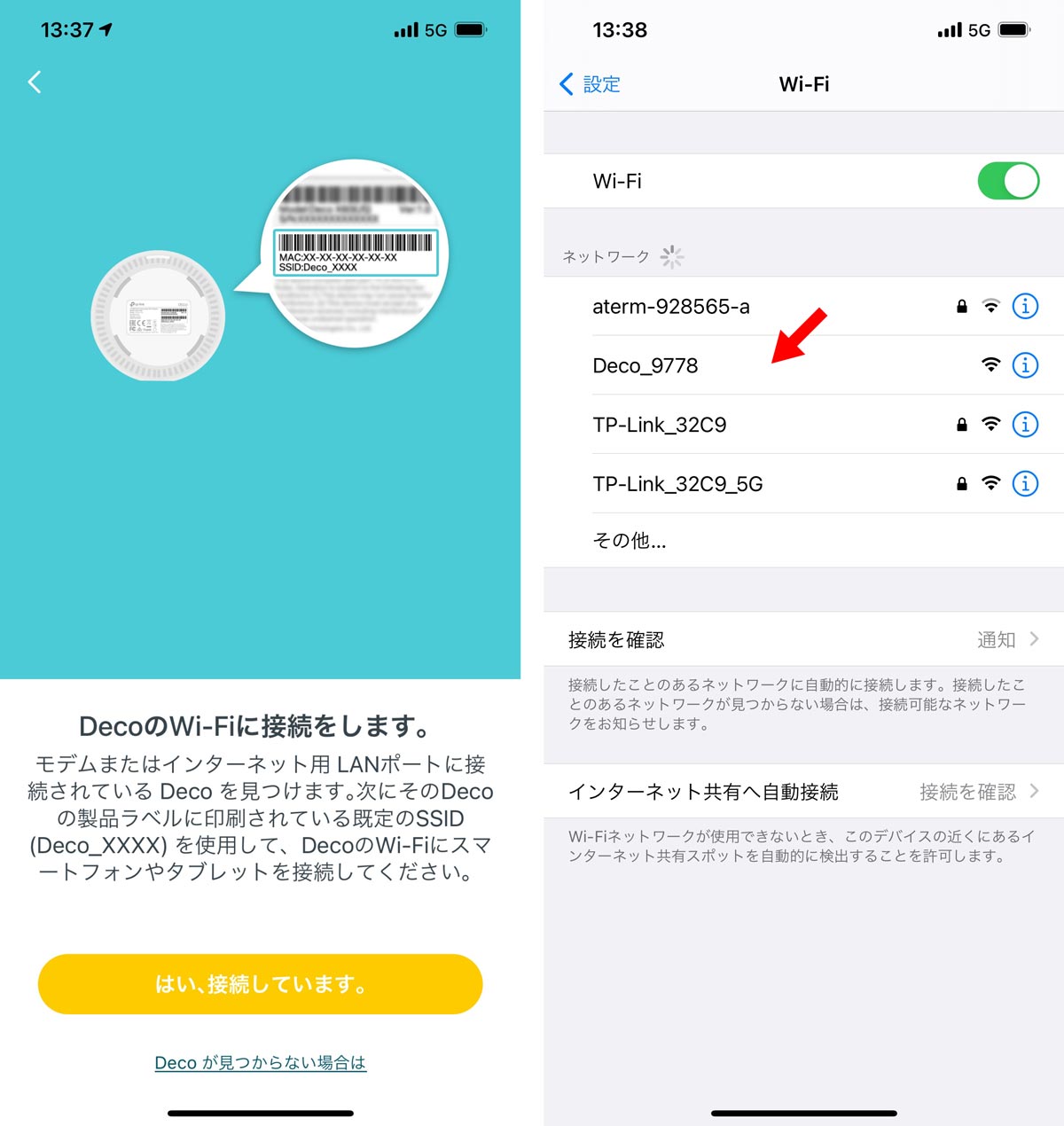Return to 設定 from Wi-Fi
The height and width of the screenshot is (1126, 1064).
[x=590, y=84]
